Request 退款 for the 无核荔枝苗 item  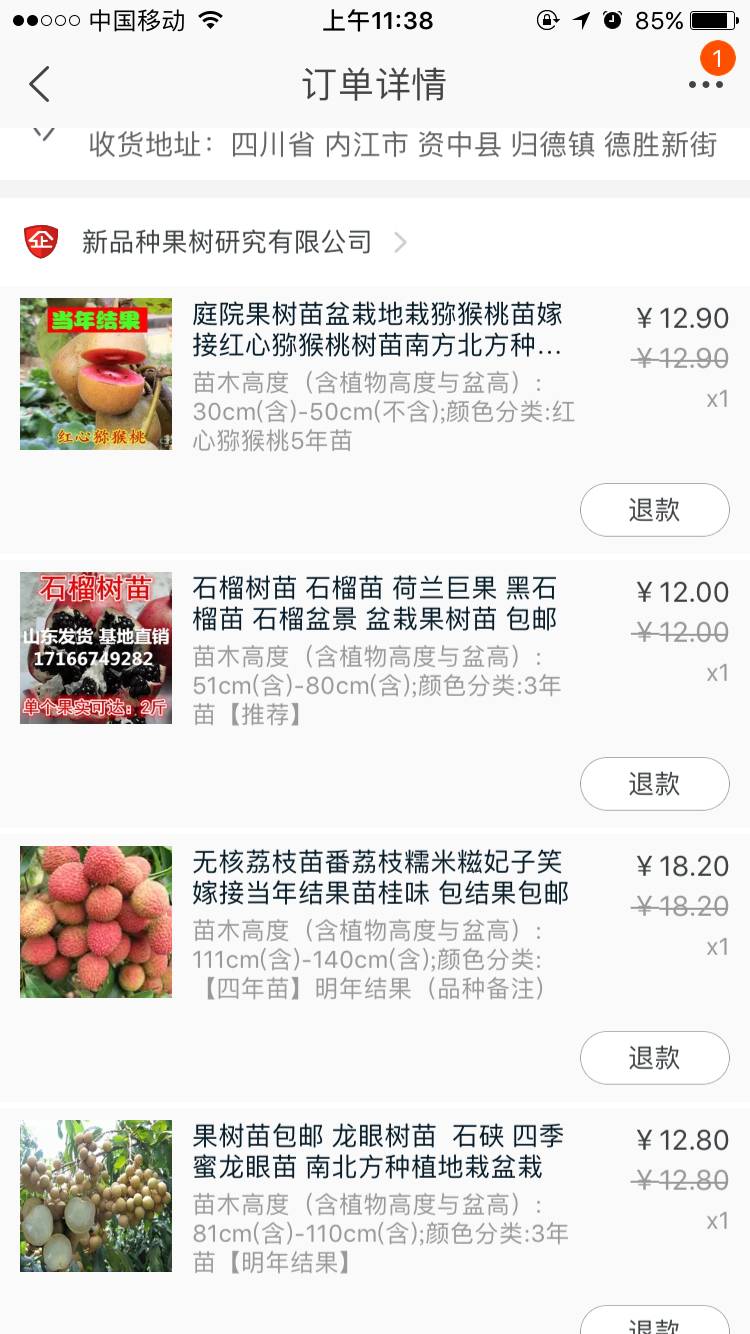click(654, 1058)
